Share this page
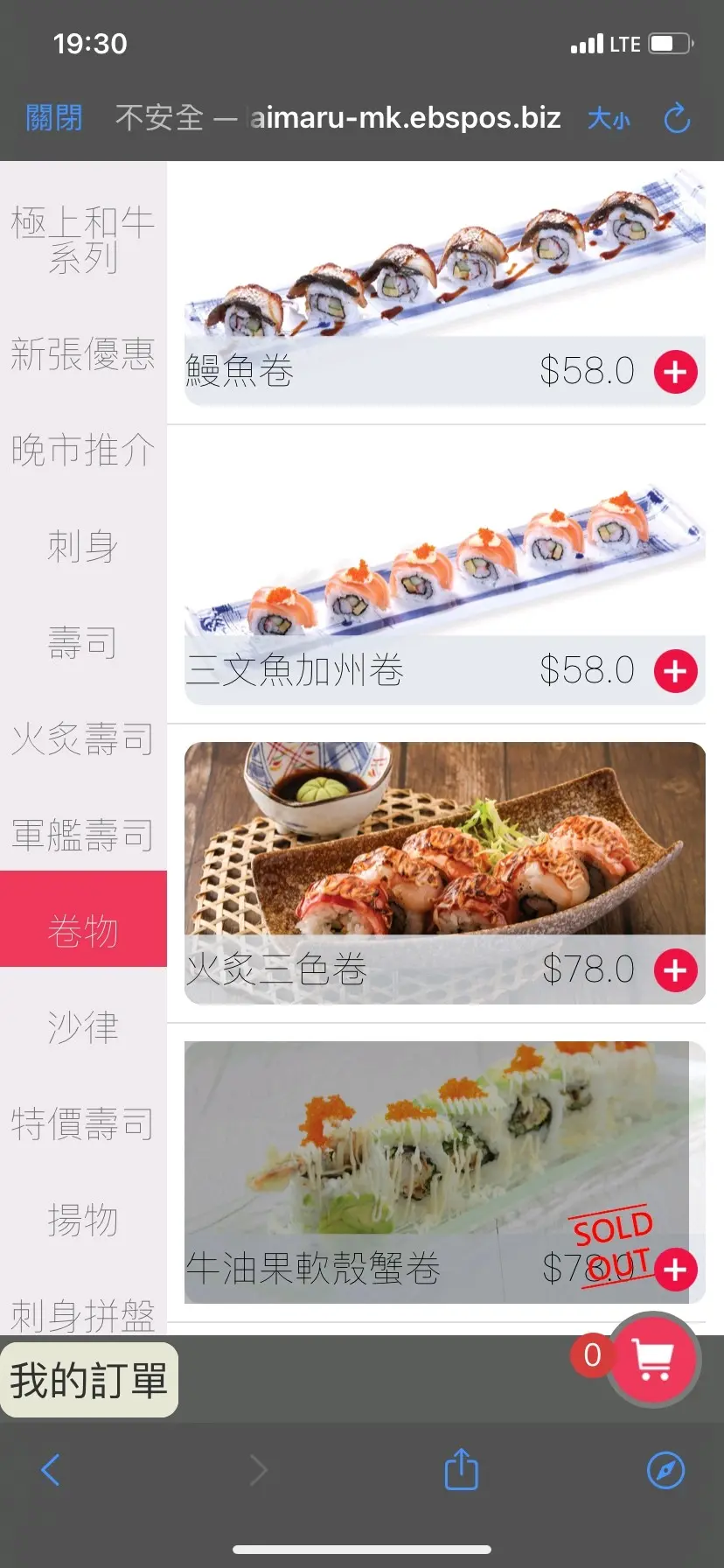724x1568 pixels. (461, 1469)
